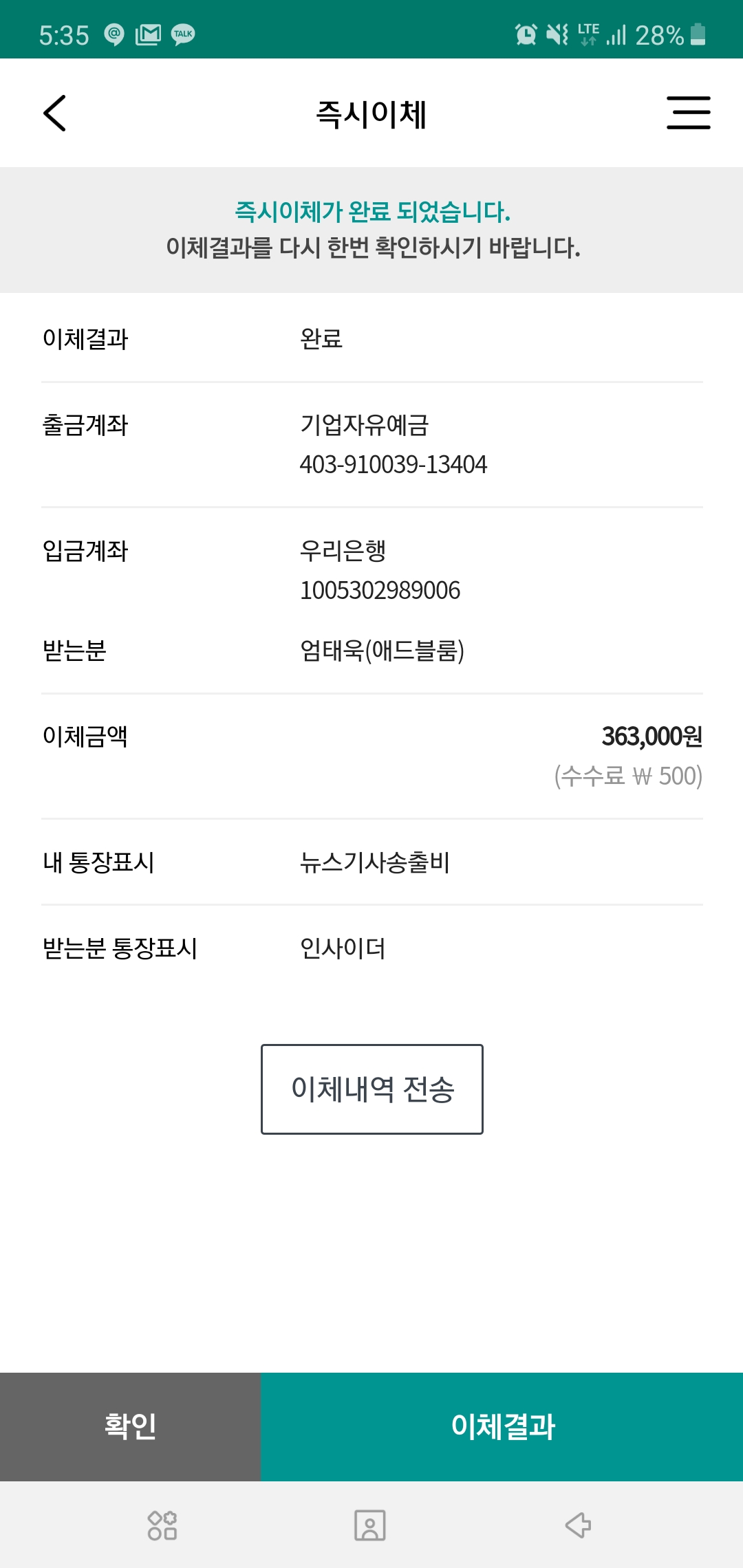Confirm with the 확인 button
The image size is (743, 1568).
pos(130,1426)
